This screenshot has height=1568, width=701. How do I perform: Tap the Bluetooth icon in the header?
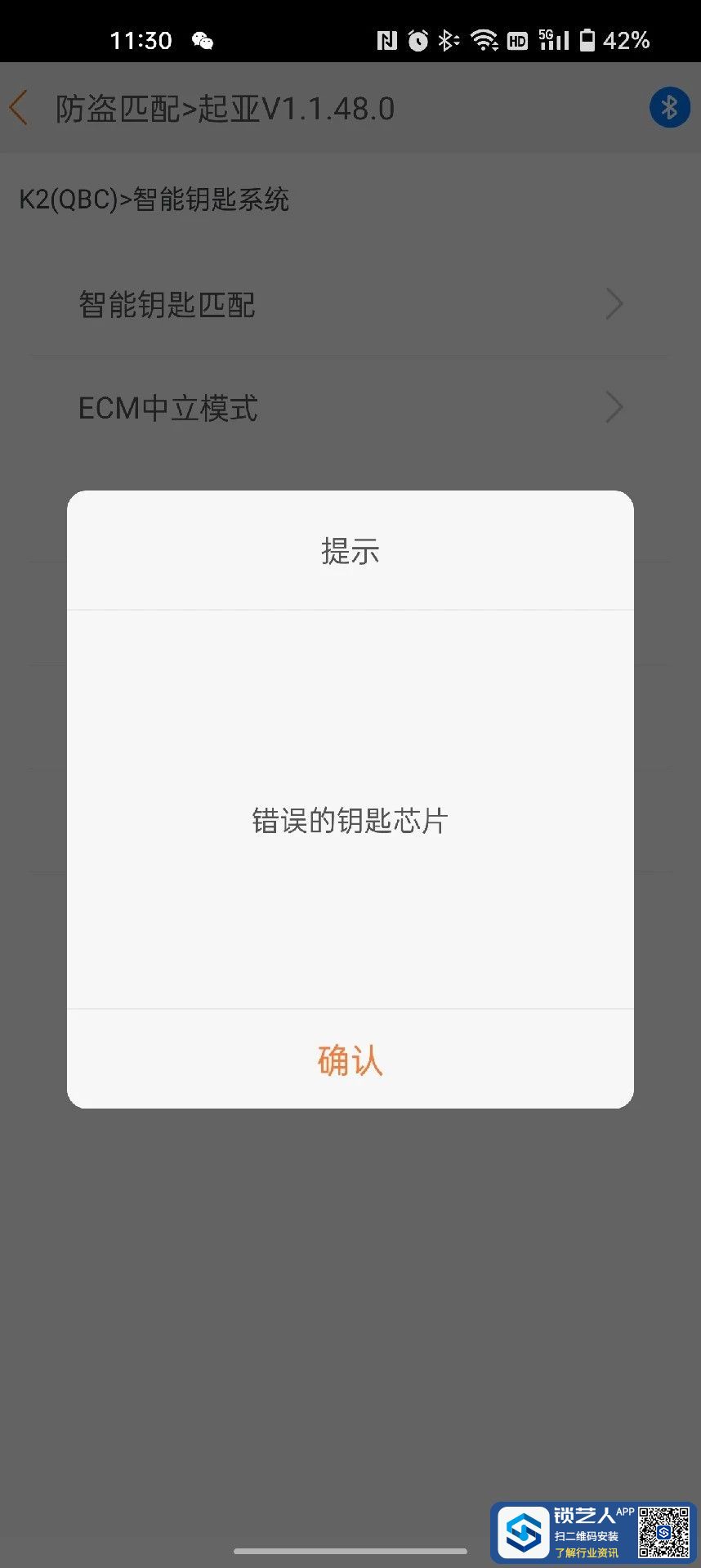[669, 107]
